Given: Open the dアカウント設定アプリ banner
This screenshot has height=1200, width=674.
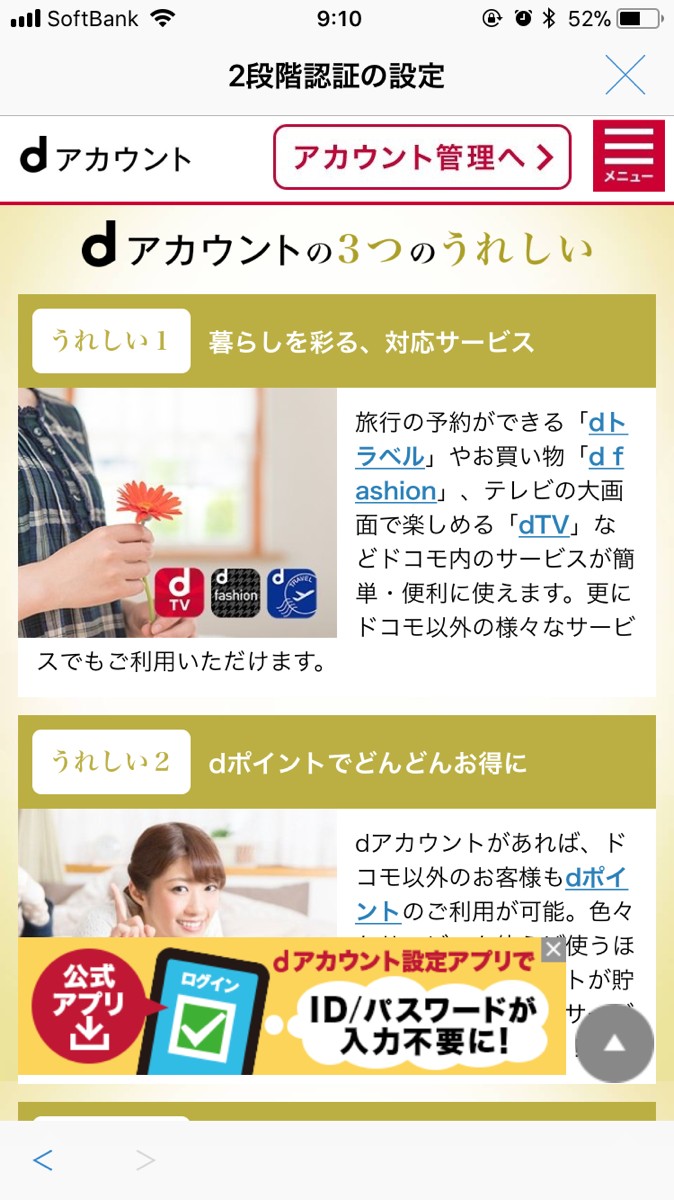Looking at the screenshot, I should [x=290, y=1010].
